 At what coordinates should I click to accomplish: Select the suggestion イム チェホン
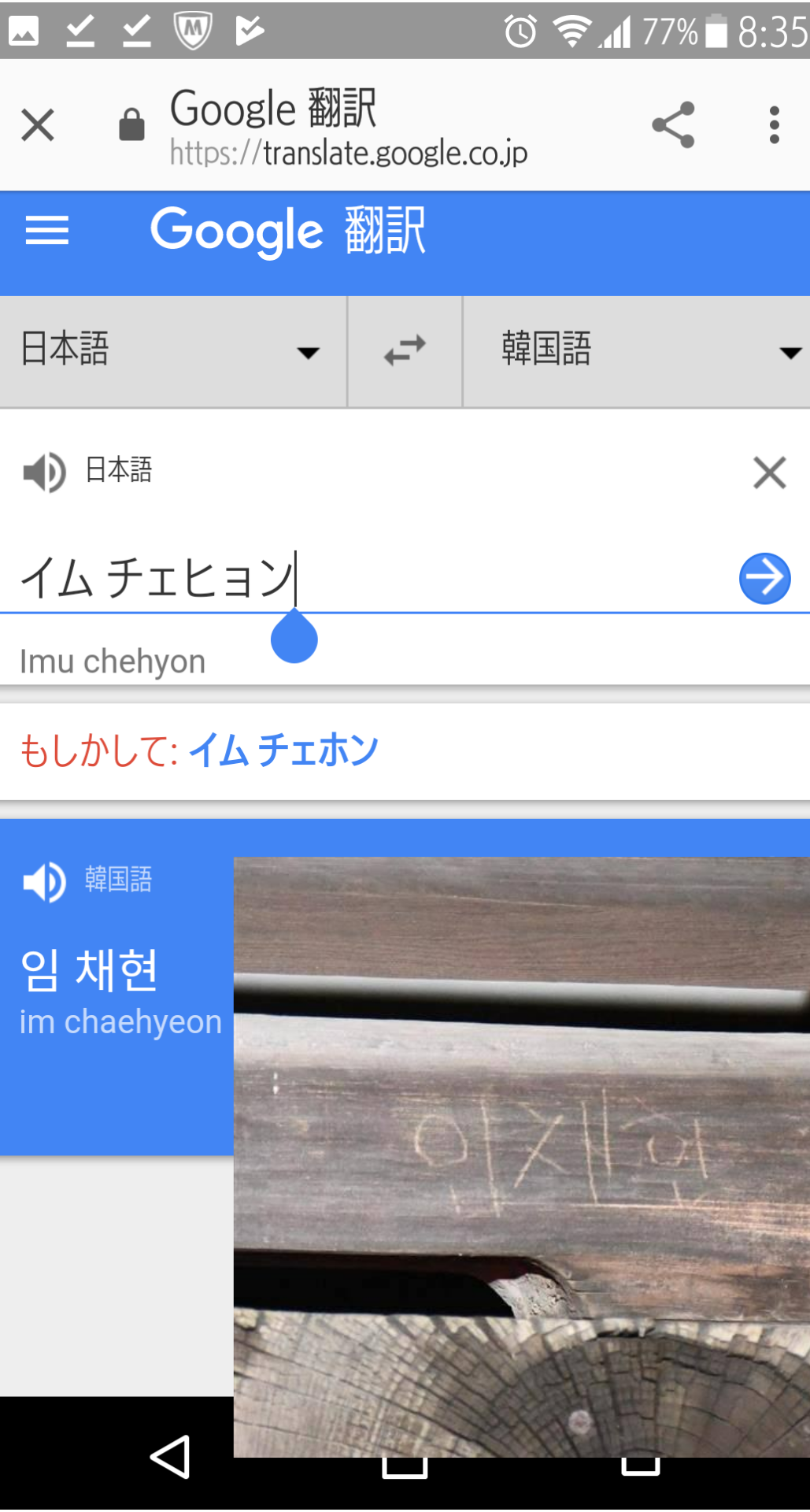[x=283, y=750]
